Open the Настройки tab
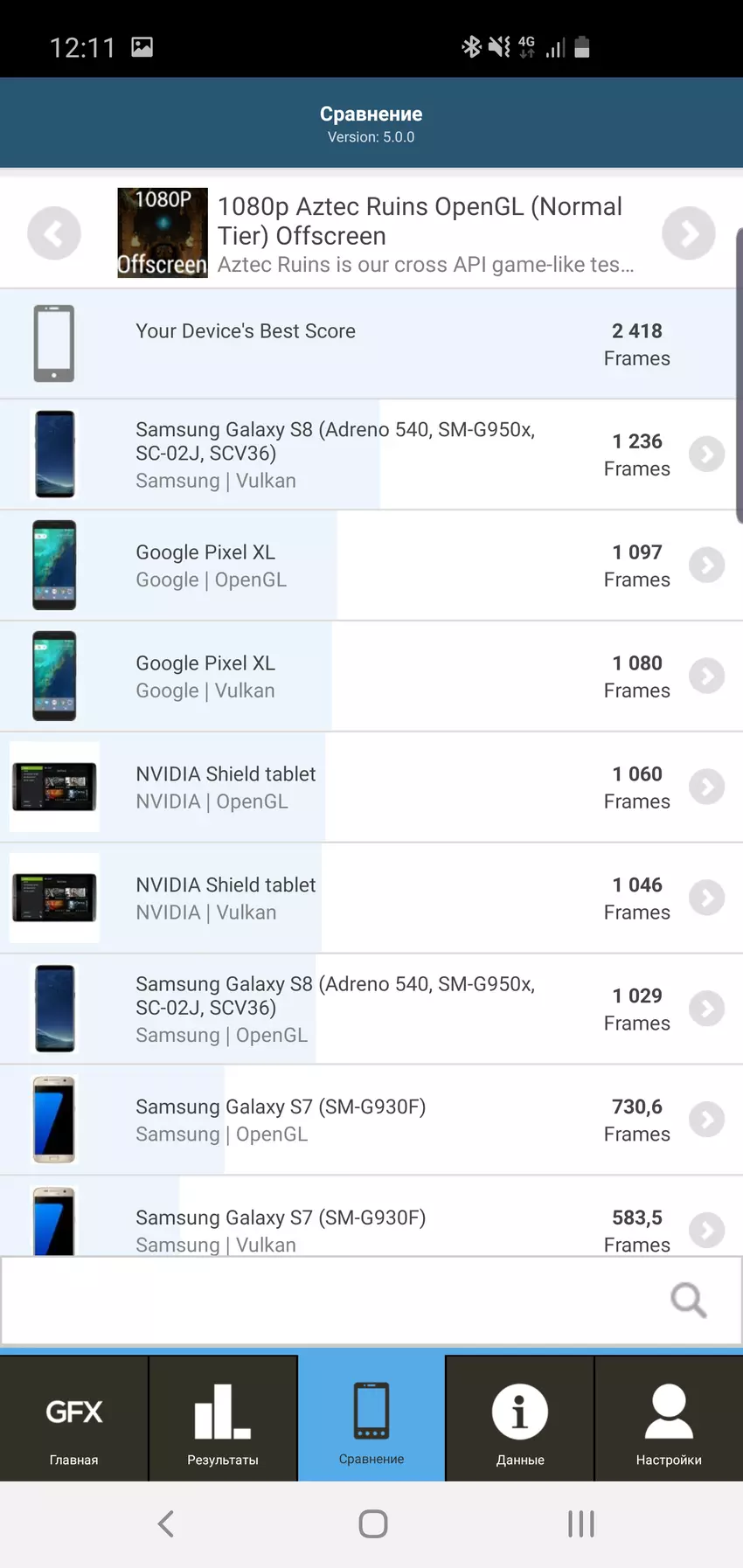The image size is (743, 1568). (669, 1419)
